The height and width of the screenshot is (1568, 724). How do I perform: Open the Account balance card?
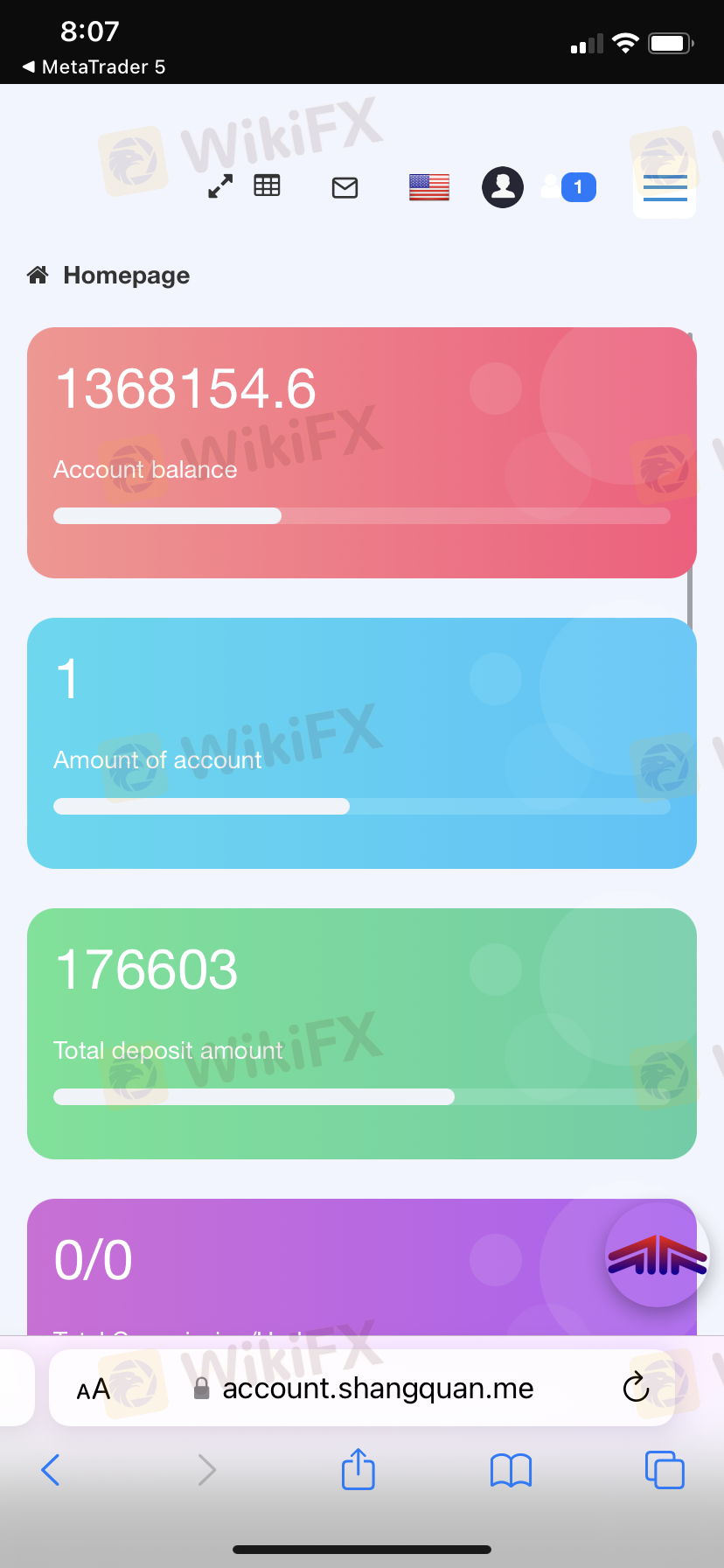tap(362, 452)
